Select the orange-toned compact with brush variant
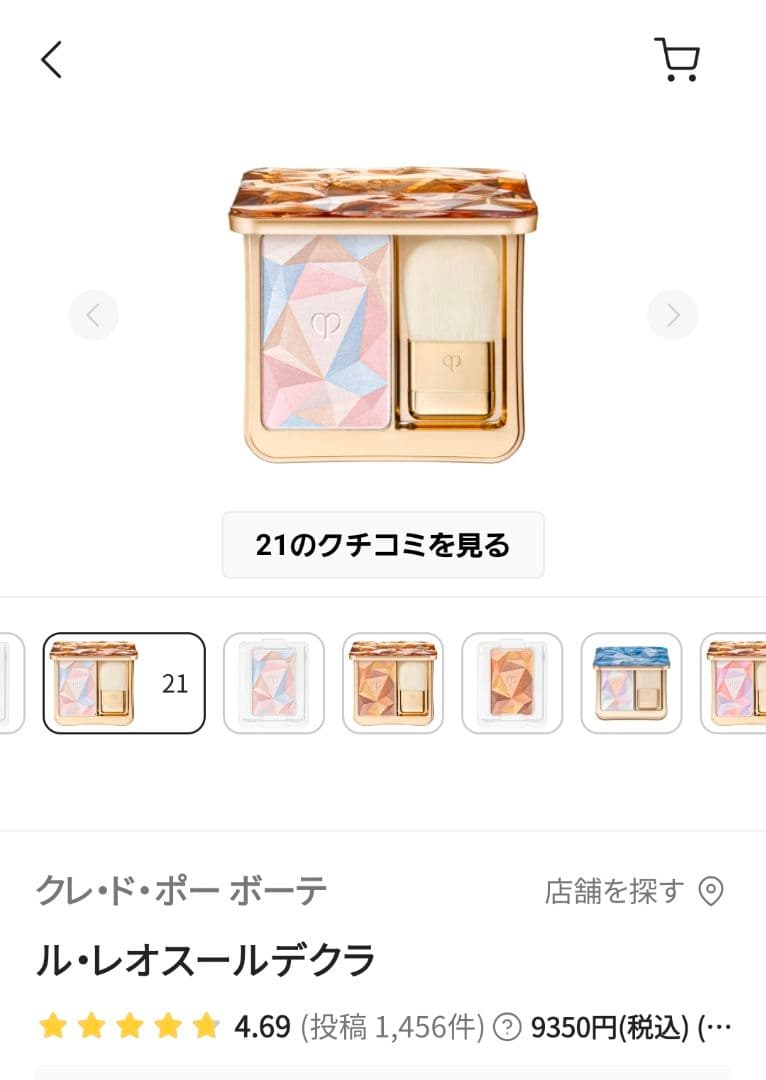766x1080 pixels. coord(393,683)
